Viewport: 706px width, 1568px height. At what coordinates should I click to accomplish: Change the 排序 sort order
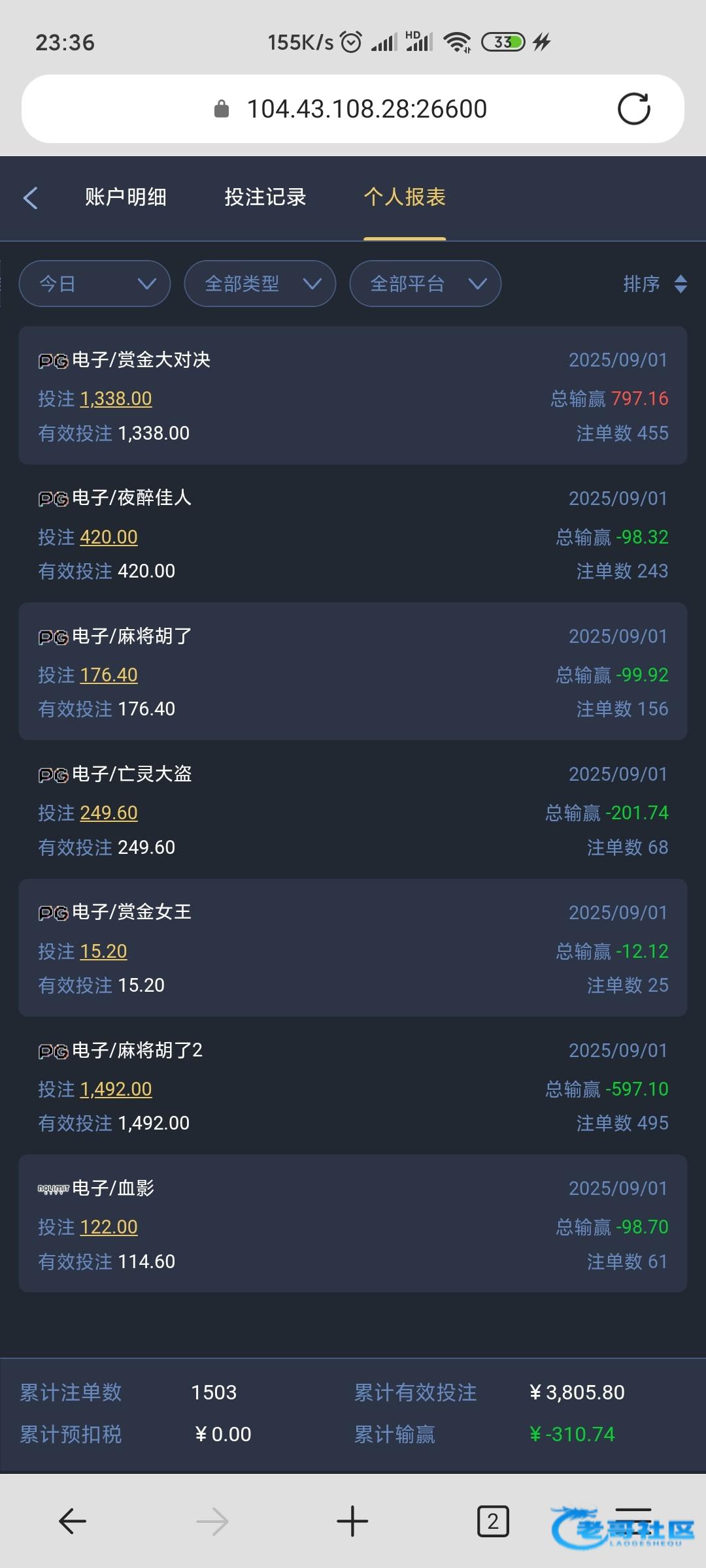(654, 284)
